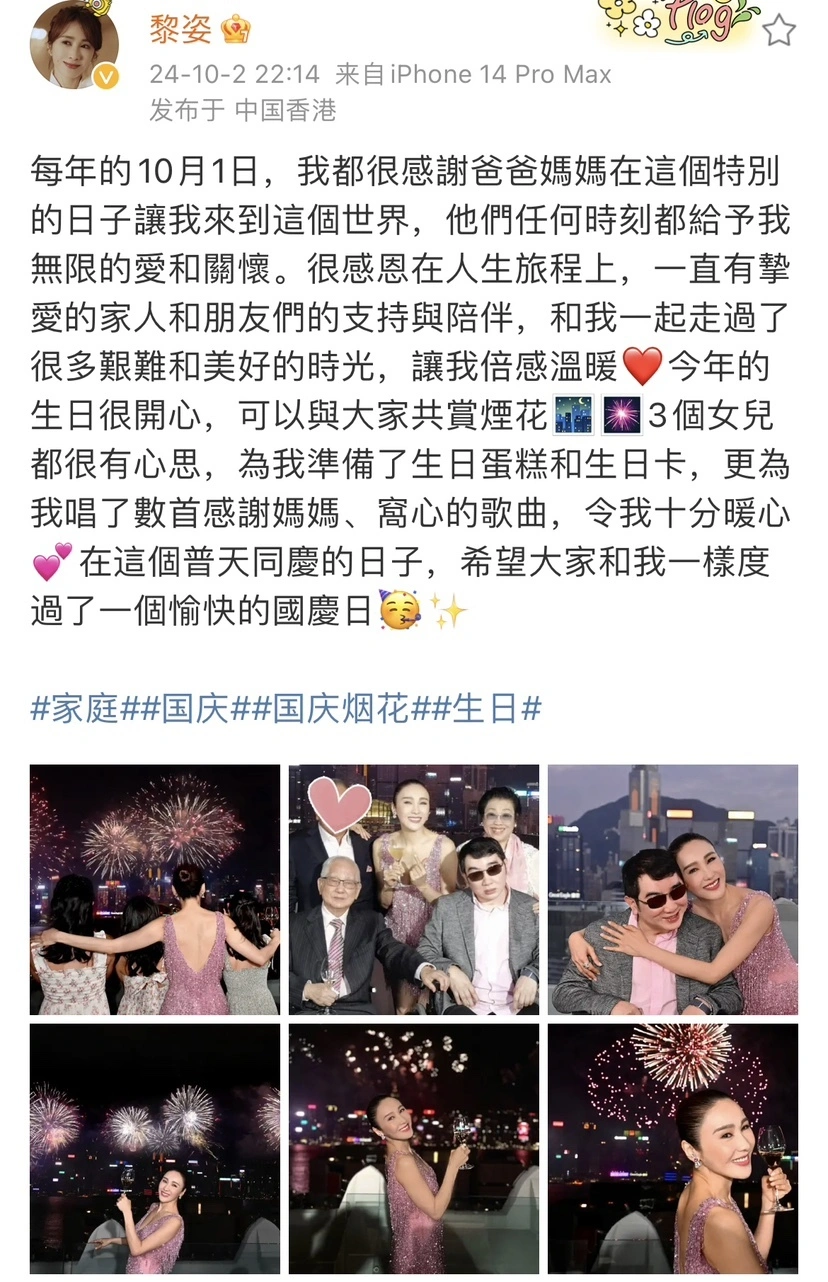This screenshot has width=828, height=1282.
Task: View photo of girls watching fireworks
Action: (x=155, y=890)
